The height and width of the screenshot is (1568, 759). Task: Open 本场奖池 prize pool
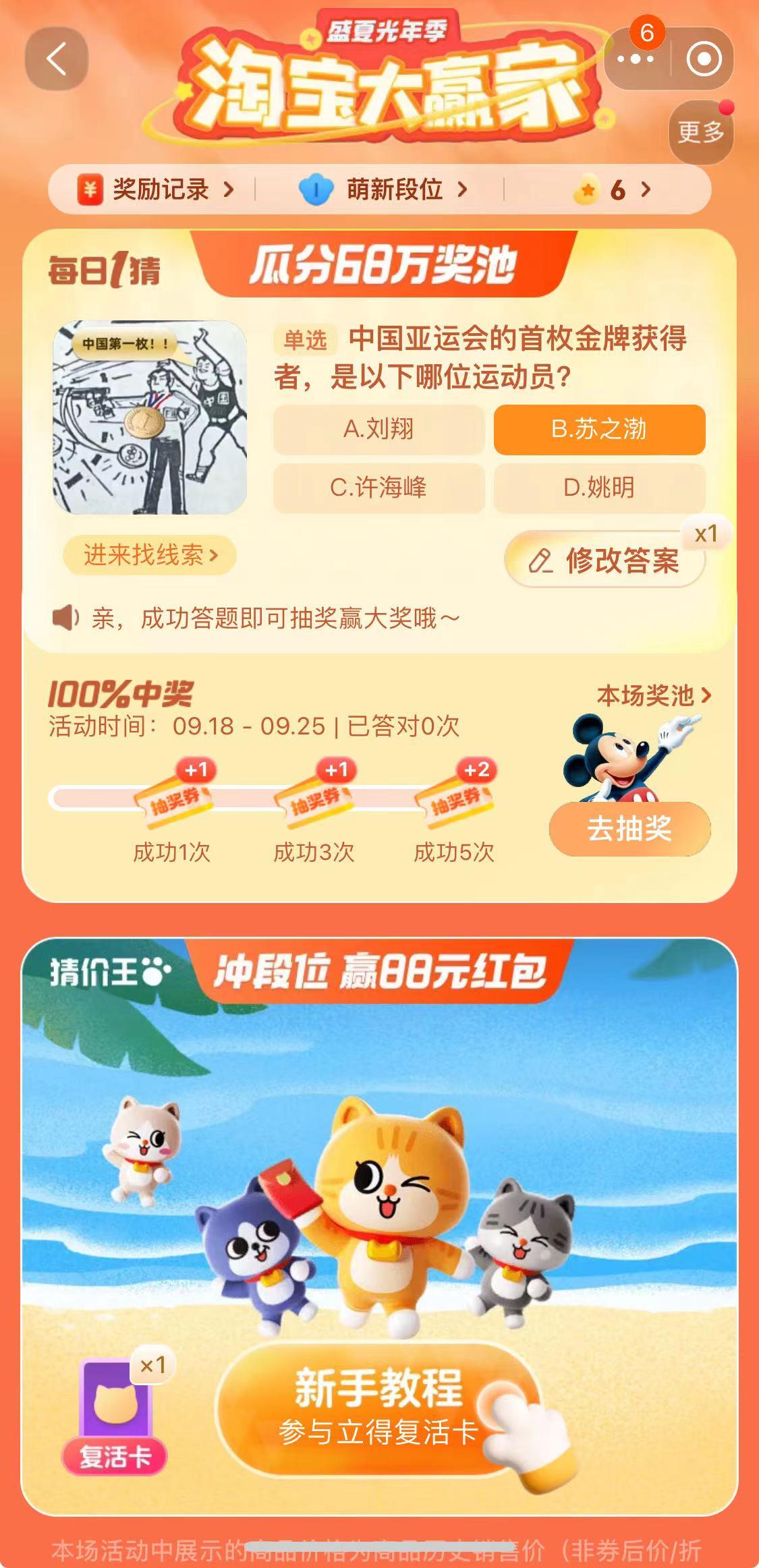pyautogui.click(x=653, y=695)
